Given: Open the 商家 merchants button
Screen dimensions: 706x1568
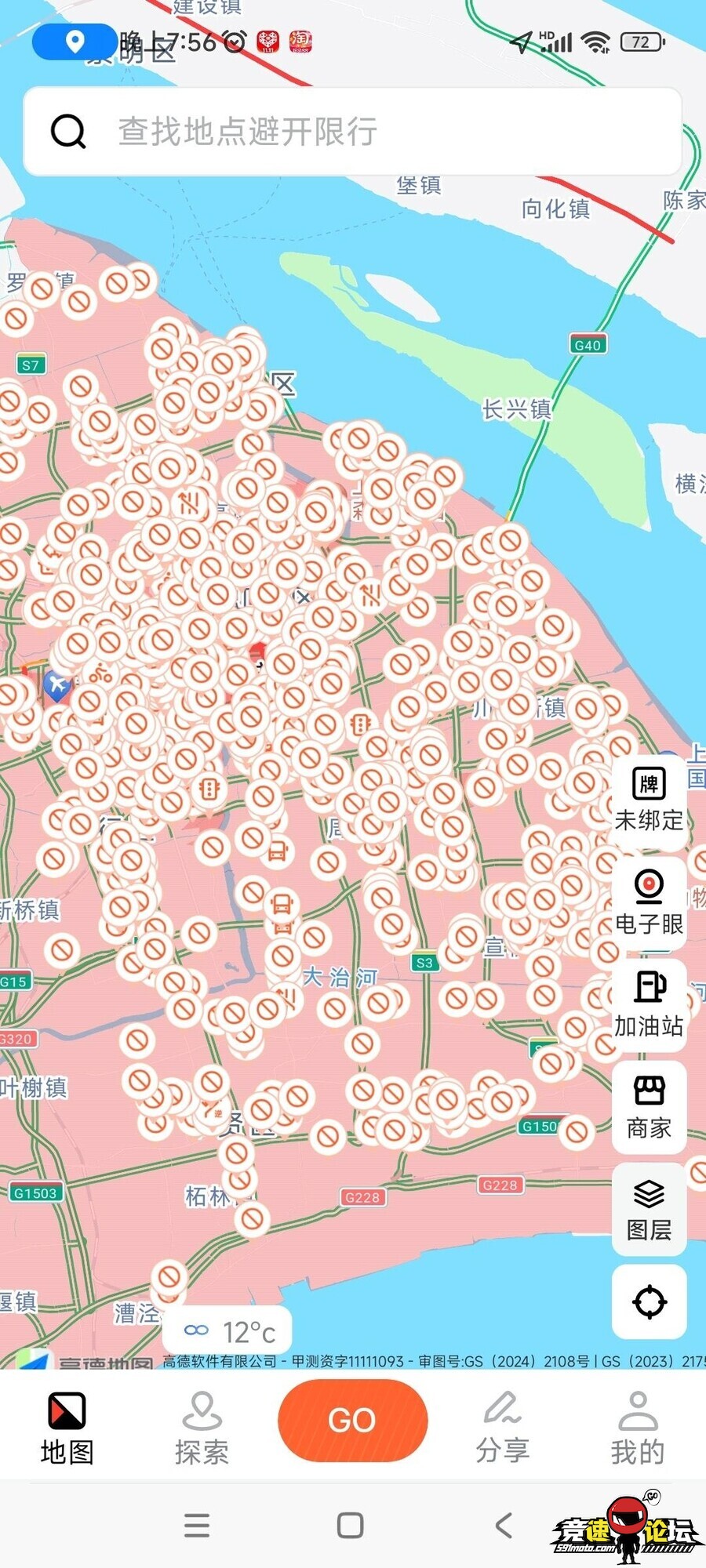Looking at the screenshot, I should tap(649, 1106).
